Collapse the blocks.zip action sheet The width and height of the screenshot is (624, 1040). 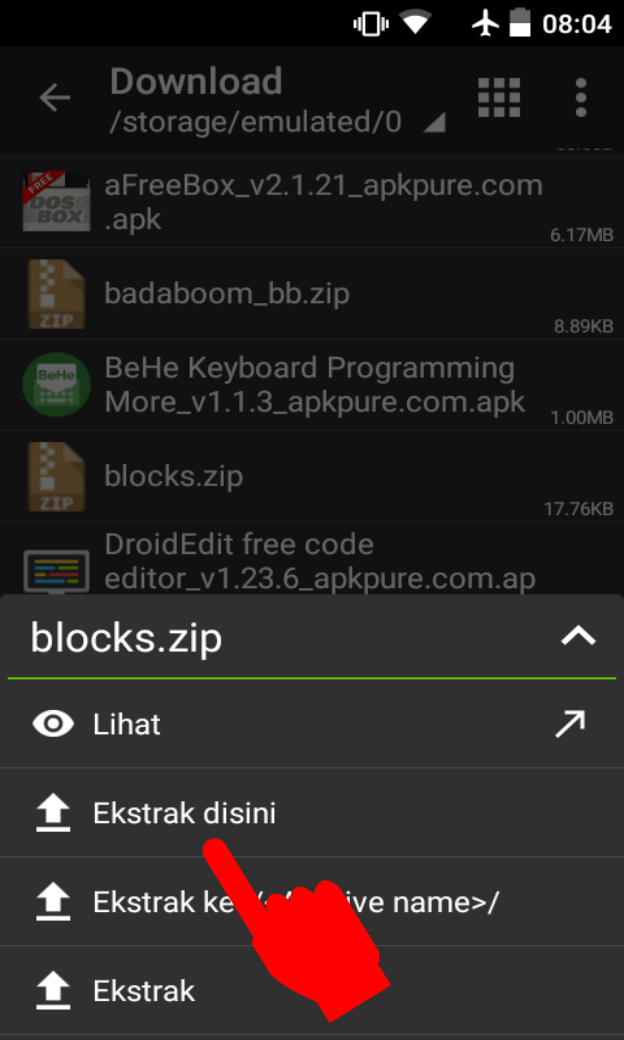point(579,636)
